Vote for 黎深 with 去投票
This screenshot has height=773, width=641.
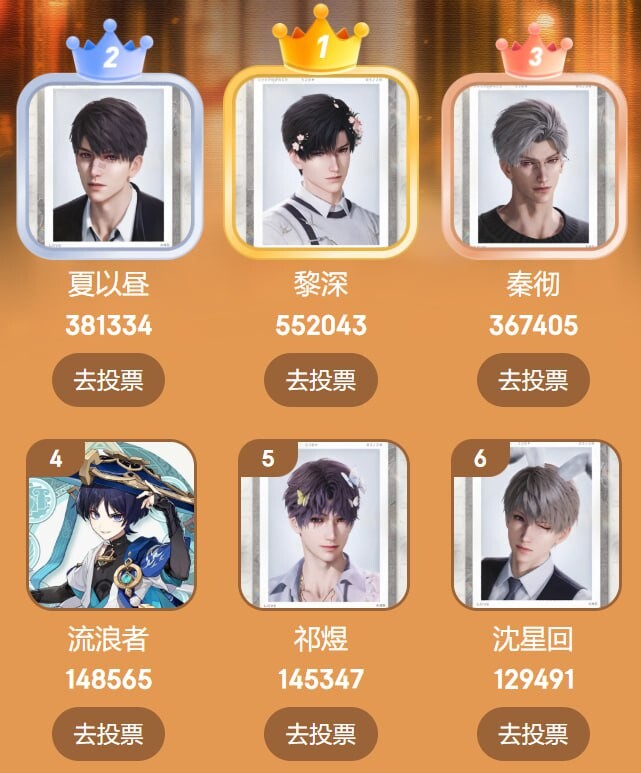click(x=321, y=380)
